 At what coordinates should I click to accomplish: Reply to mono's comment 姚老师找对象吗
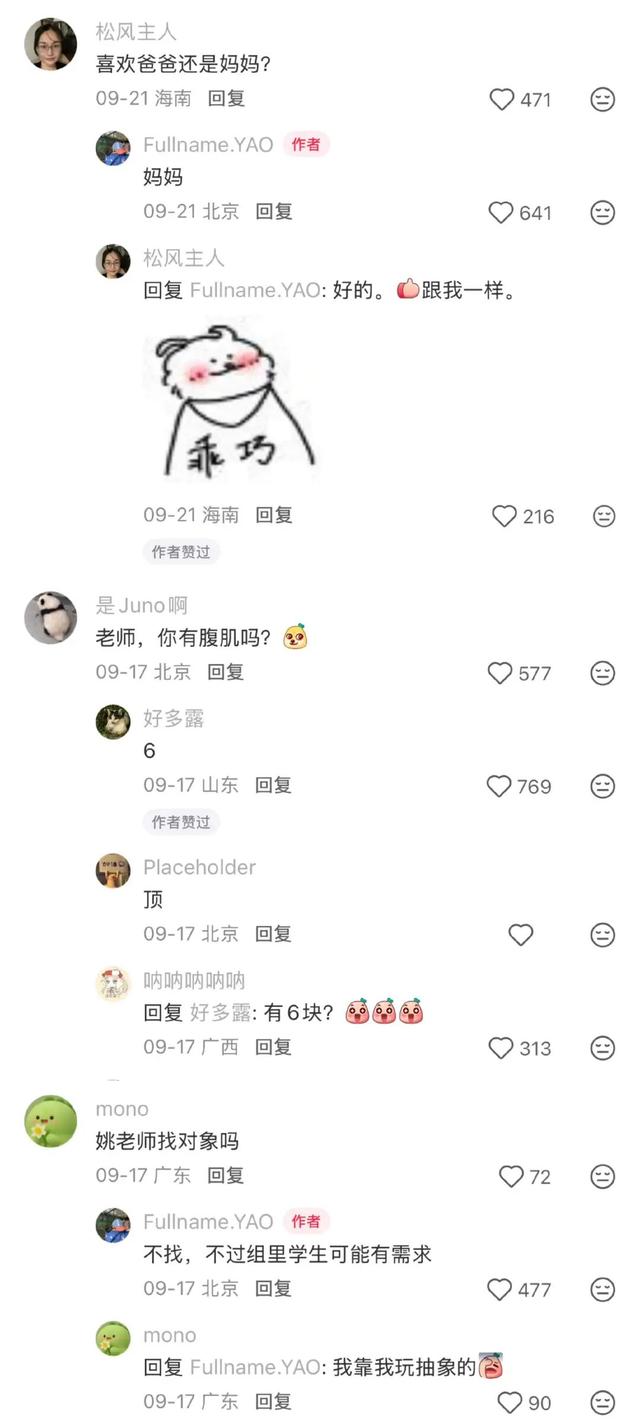point(226,1175)
